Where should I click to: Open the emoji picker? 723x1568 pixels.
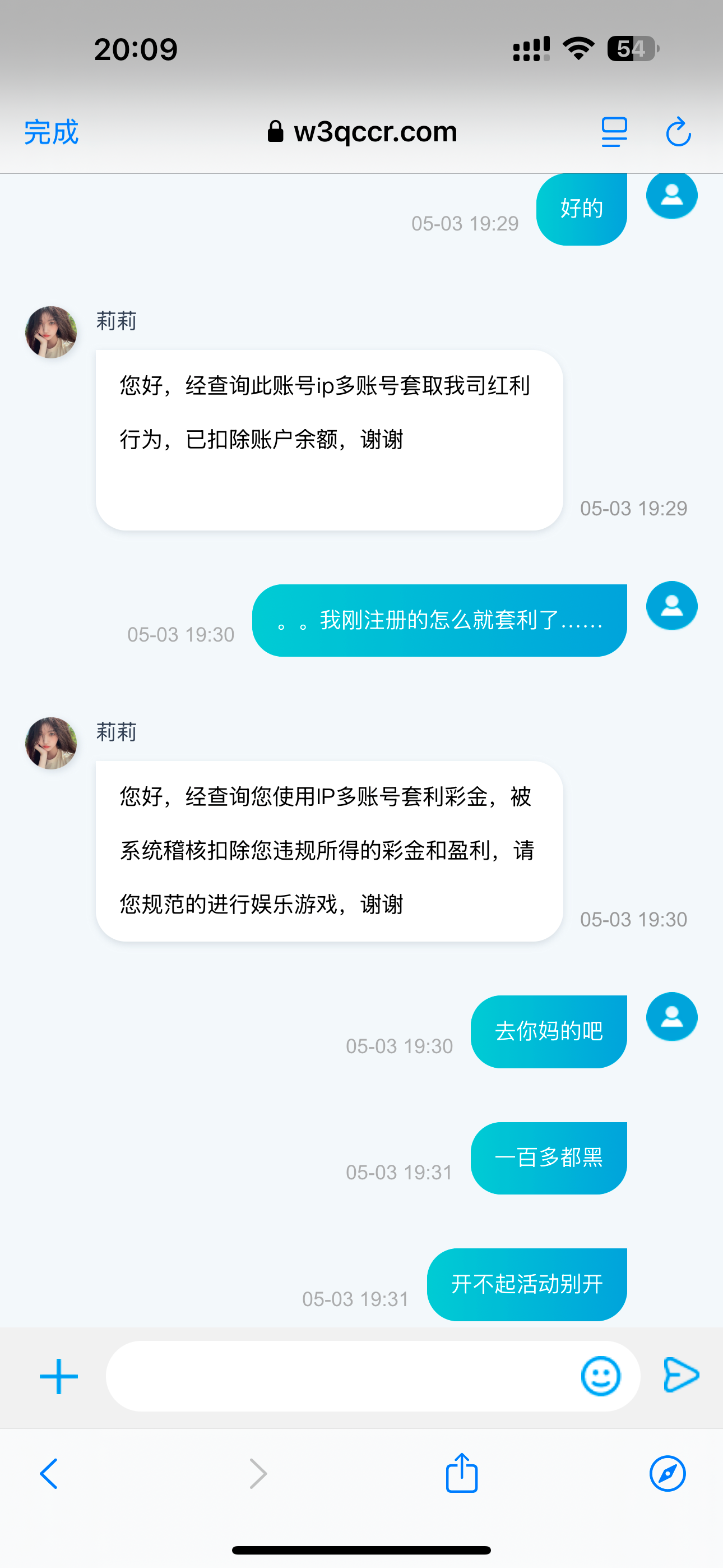tap(600, 1376)
